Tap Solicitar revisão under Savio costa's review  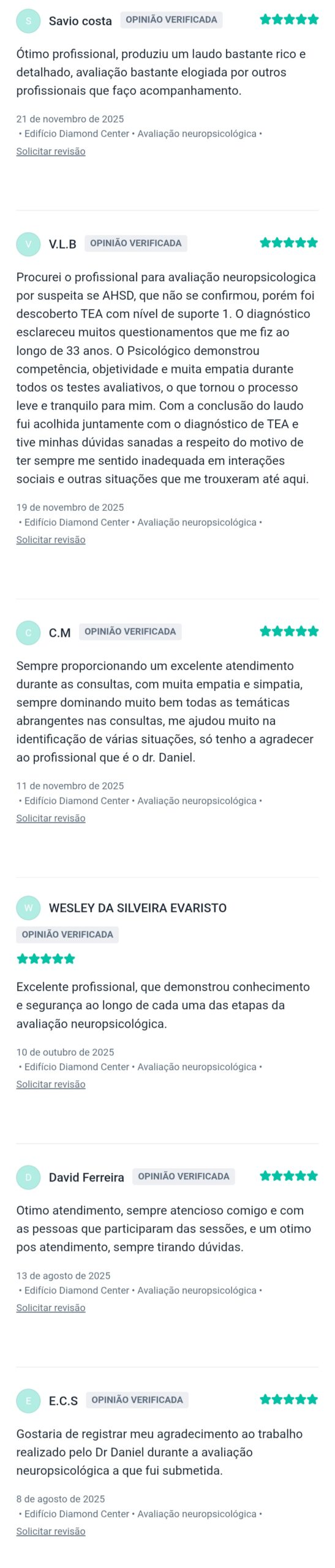point(51,151)
